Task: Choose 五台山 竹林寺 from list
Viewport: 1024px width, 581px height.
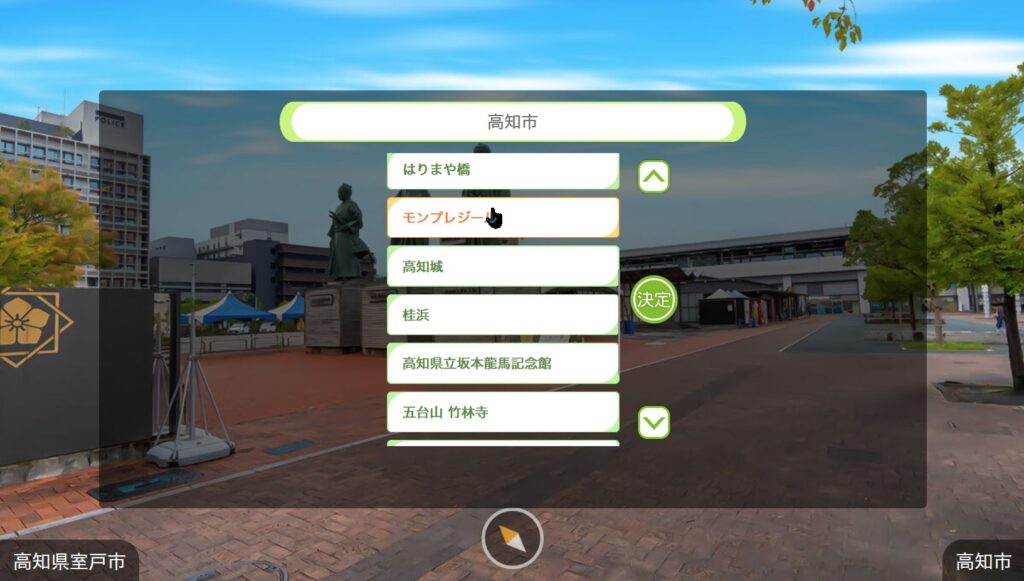Action: click(502, 411)
